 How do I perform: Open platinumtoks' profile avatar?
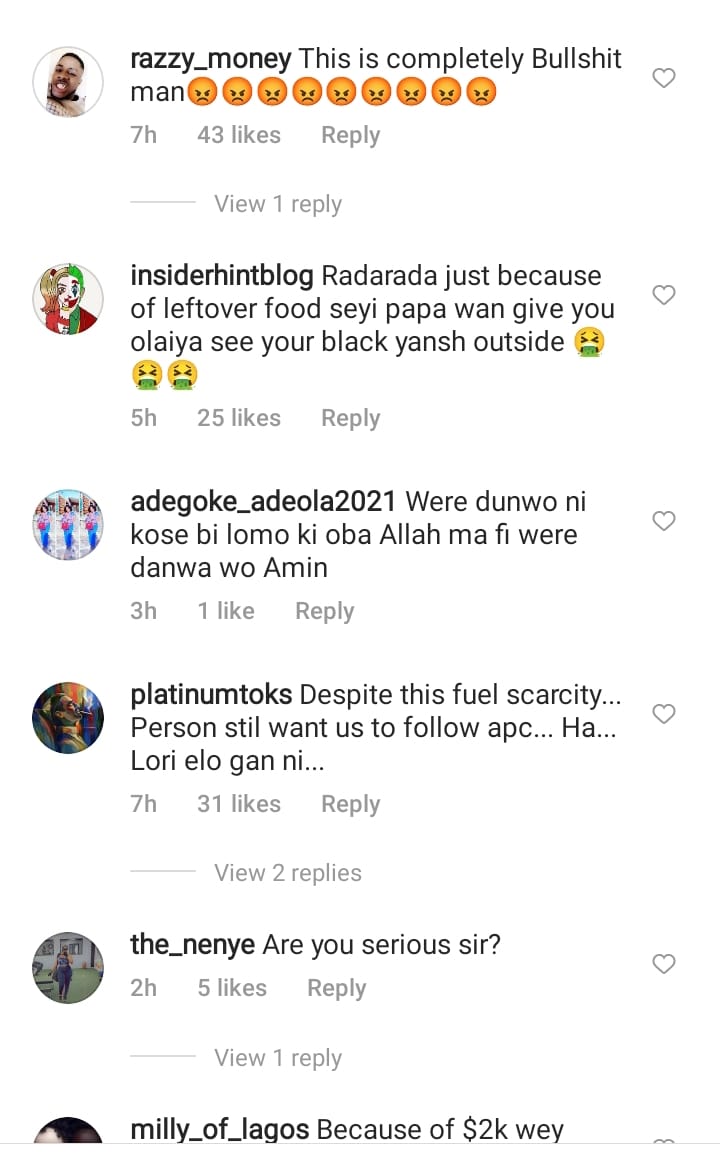point(68,718)
